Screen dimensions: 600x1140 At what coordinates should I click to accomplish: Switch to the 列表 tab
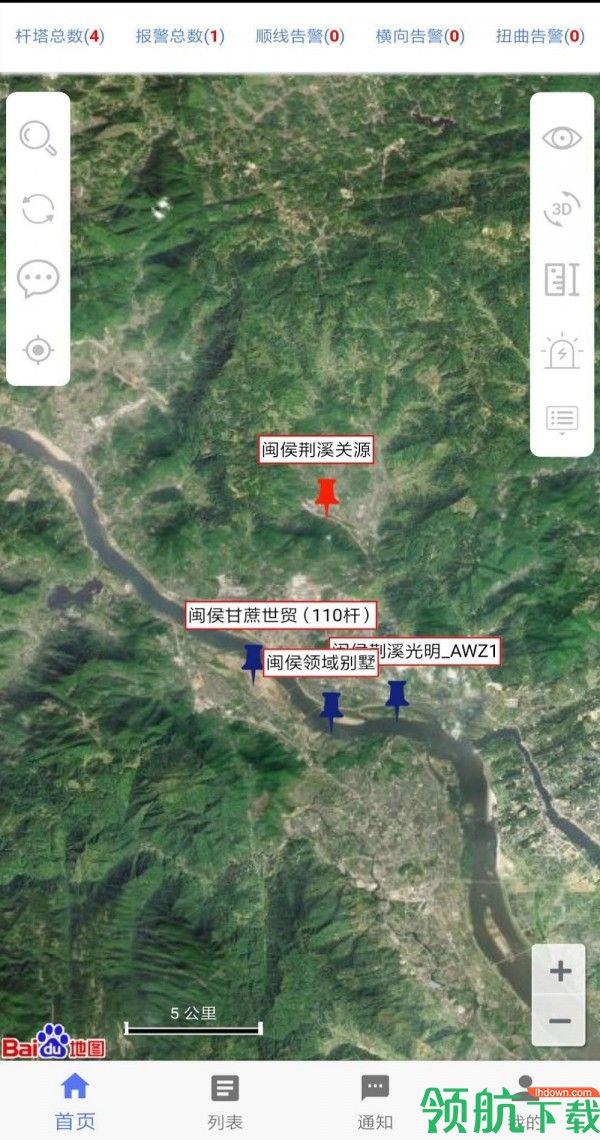pyautogui.click(x=225, y=1101)
